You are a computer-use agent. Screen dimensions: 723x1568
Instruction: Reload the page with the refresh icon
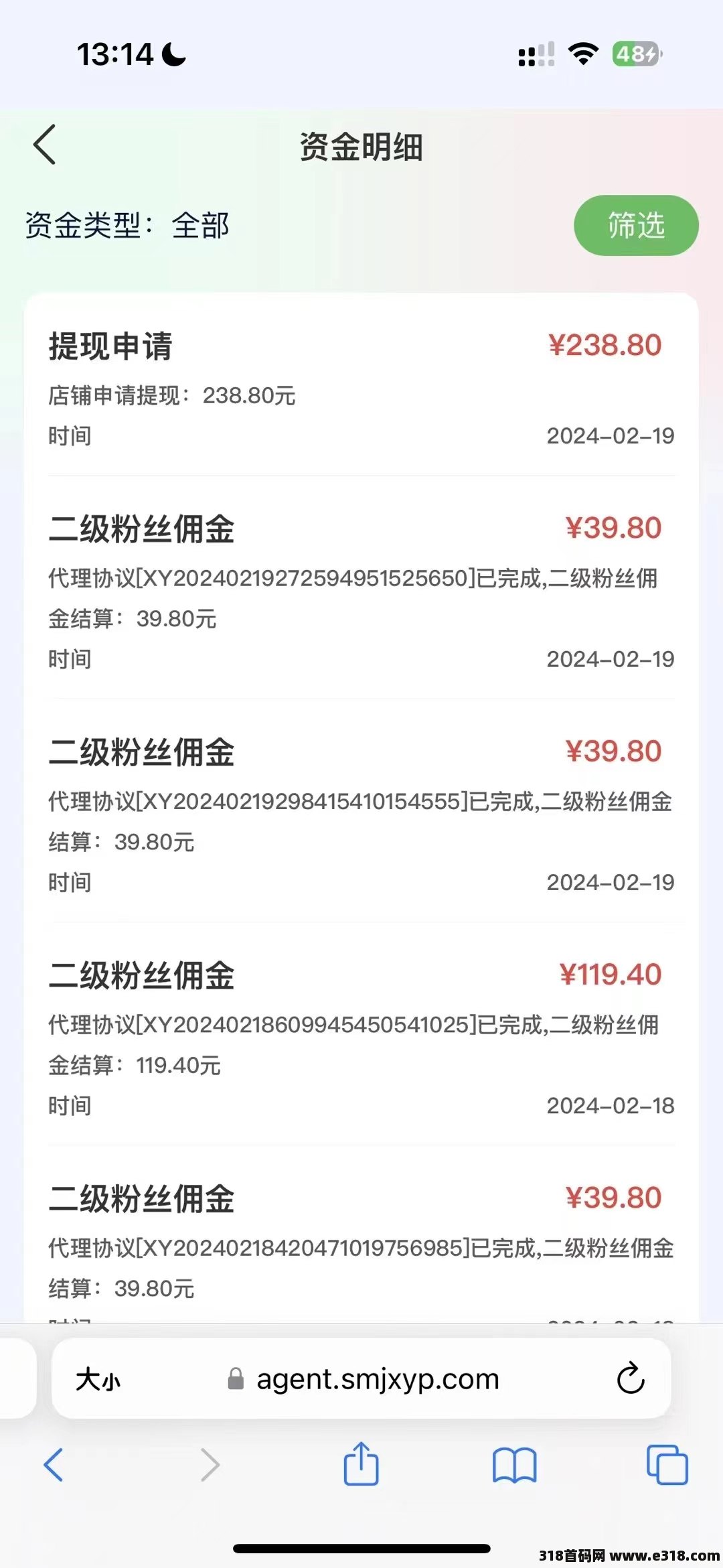tap(630, 1378)
